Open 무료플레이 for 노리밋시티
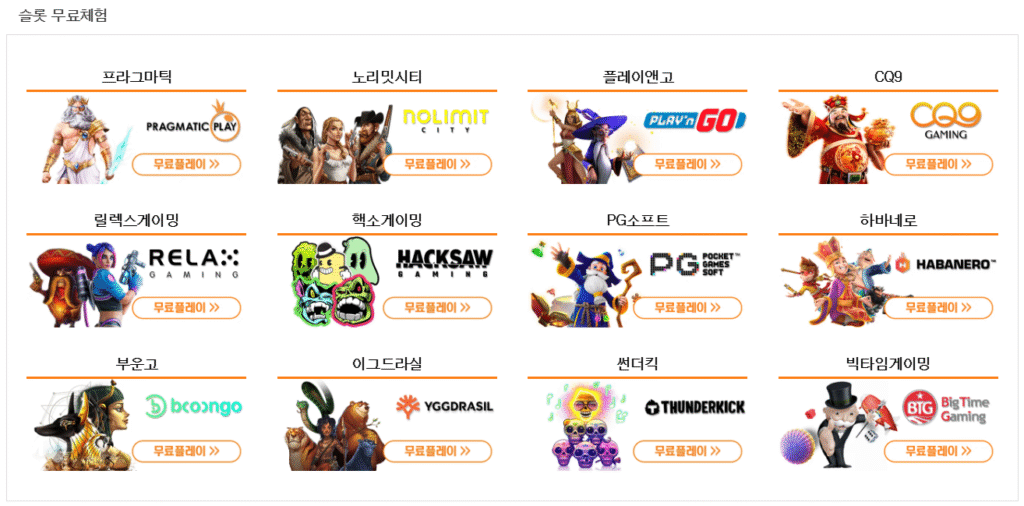This screenshot has width=1024, height=506. [x=437, y=164]
